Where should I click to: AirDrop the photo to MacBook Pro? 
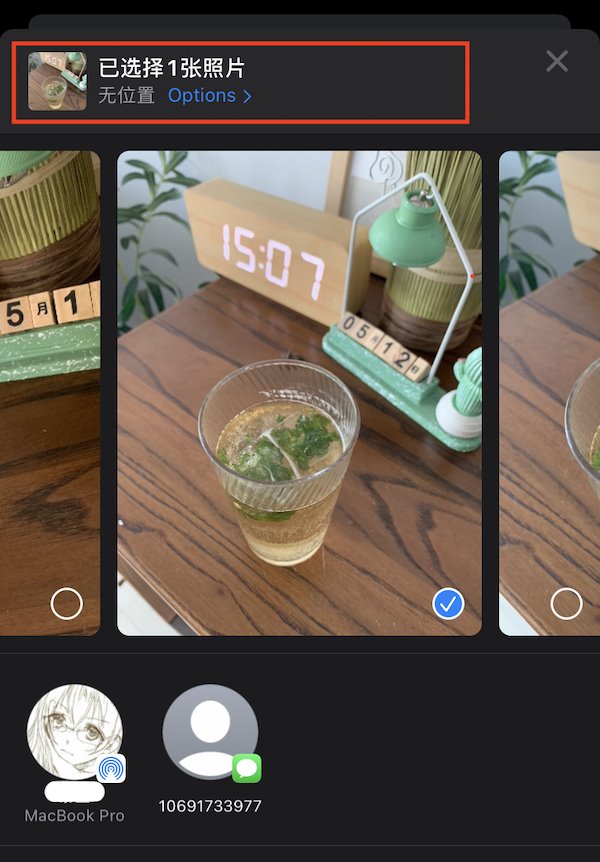coord(75,735)
